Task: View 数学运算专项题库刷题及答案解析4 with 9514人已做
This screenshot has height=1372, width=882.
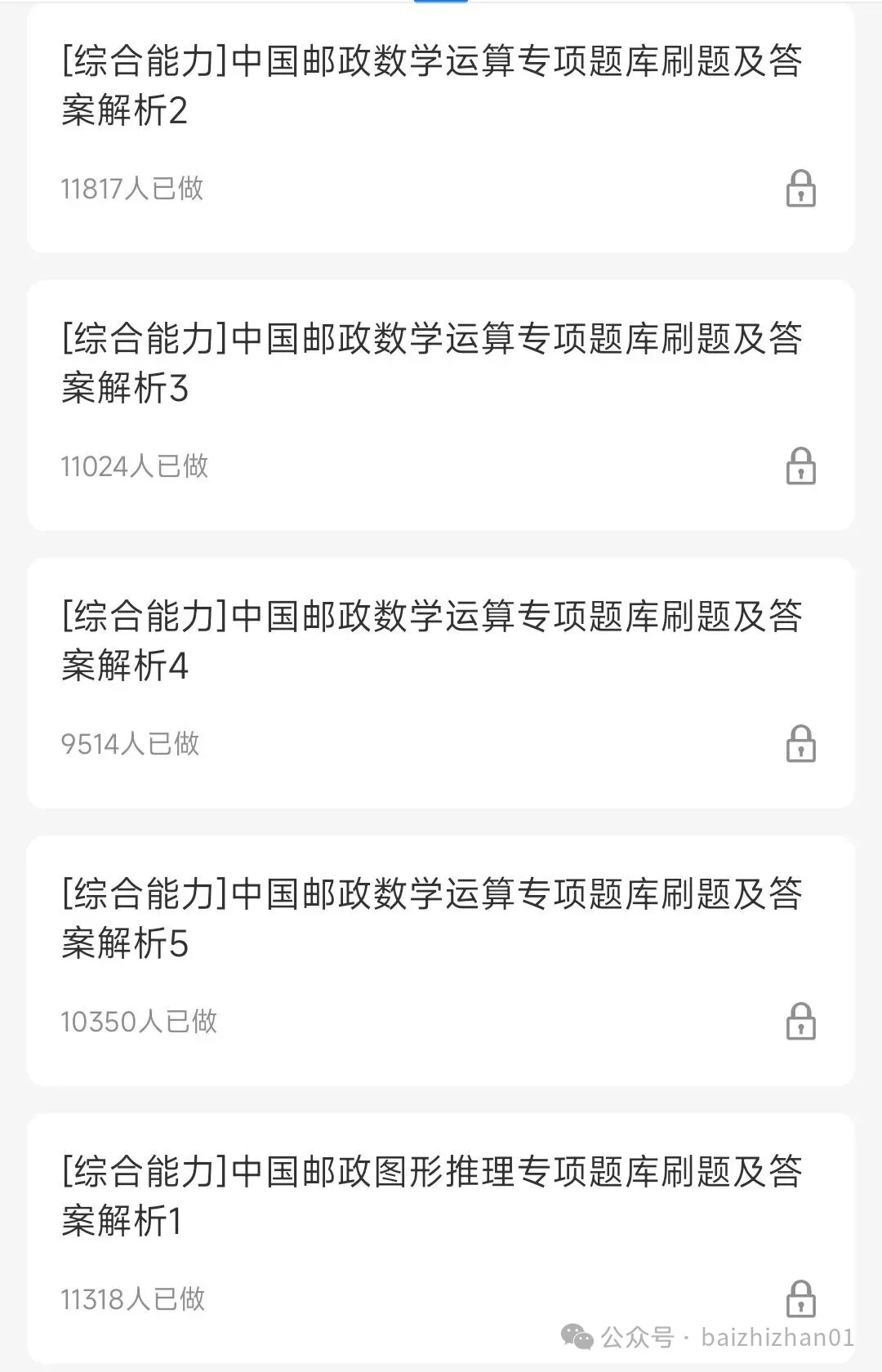Action: tap(433, 641)
